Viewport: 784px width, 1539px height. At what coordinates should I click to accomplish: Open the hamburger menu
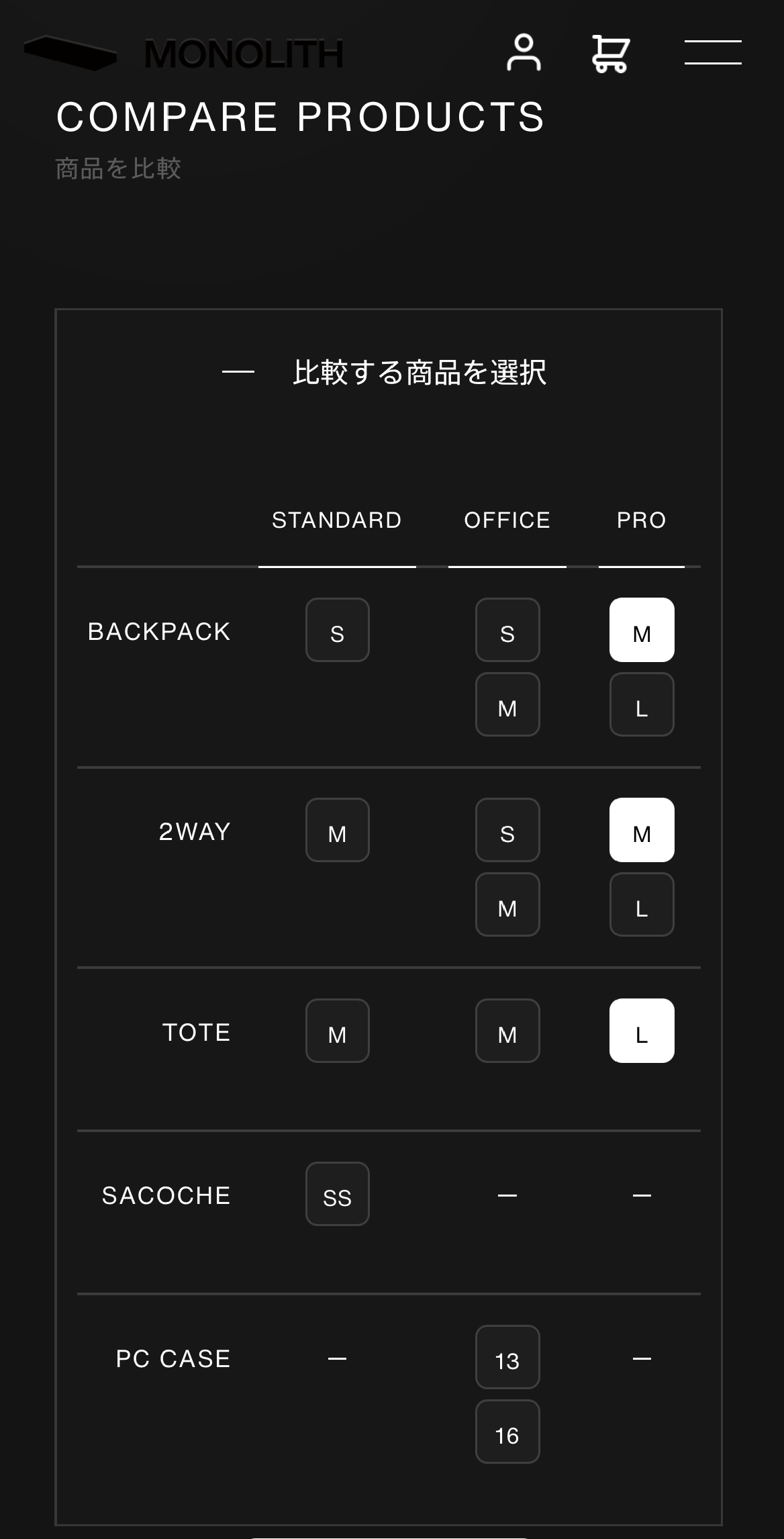point(713,52)
